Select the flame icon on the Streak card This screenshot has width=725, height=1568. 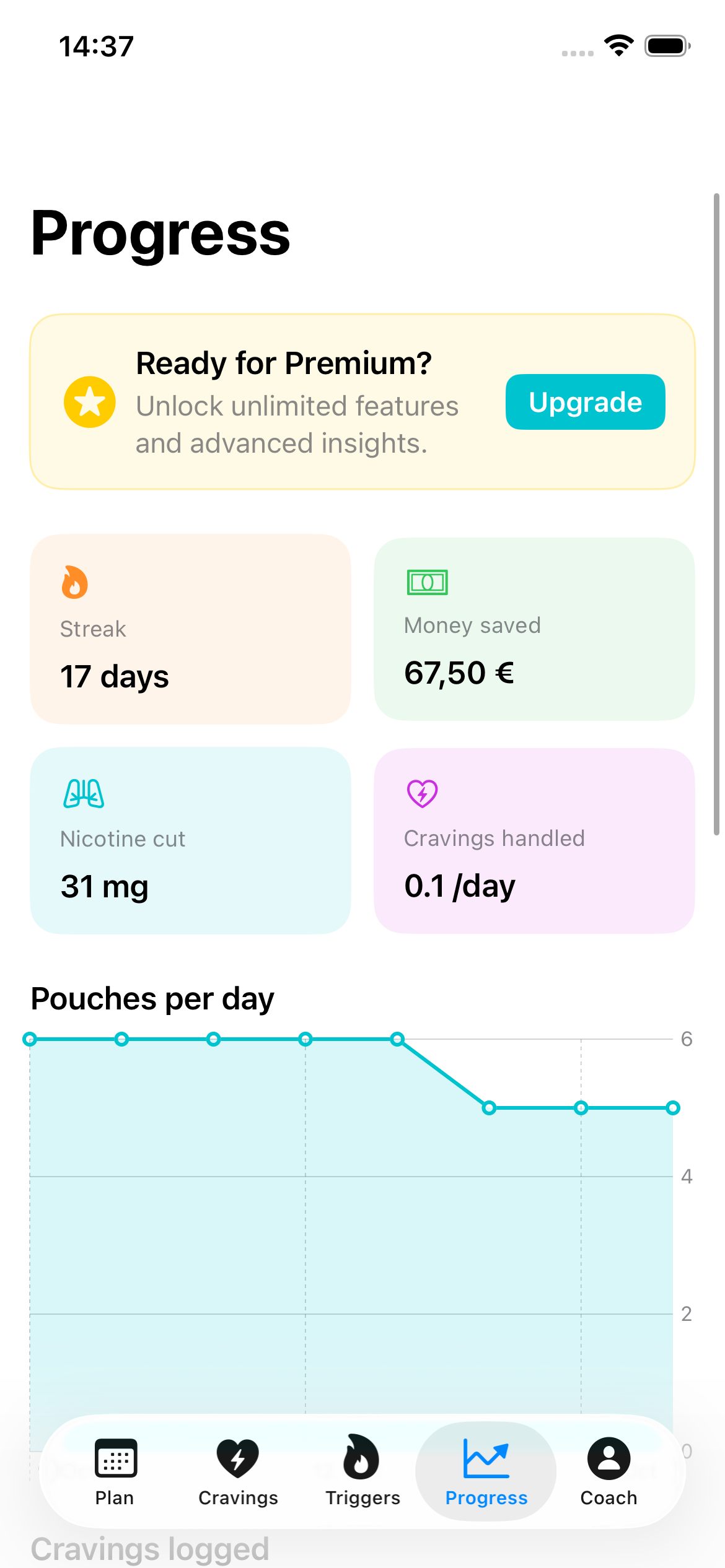[74, 581]
